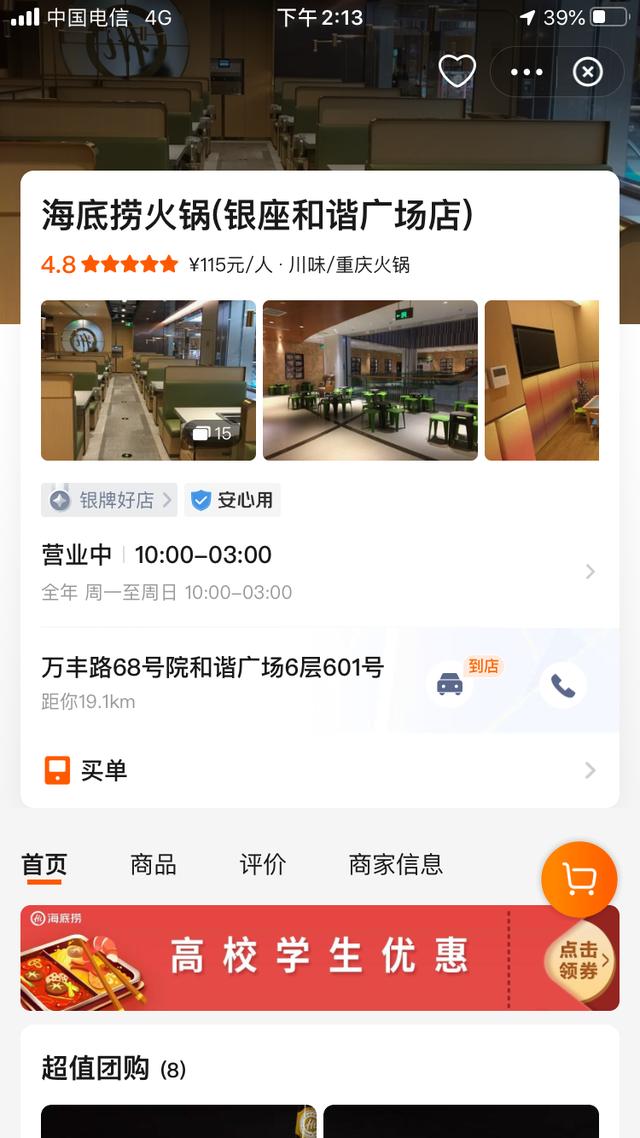
Task: Open the three-dot more options menu
Action: (527, 72)
